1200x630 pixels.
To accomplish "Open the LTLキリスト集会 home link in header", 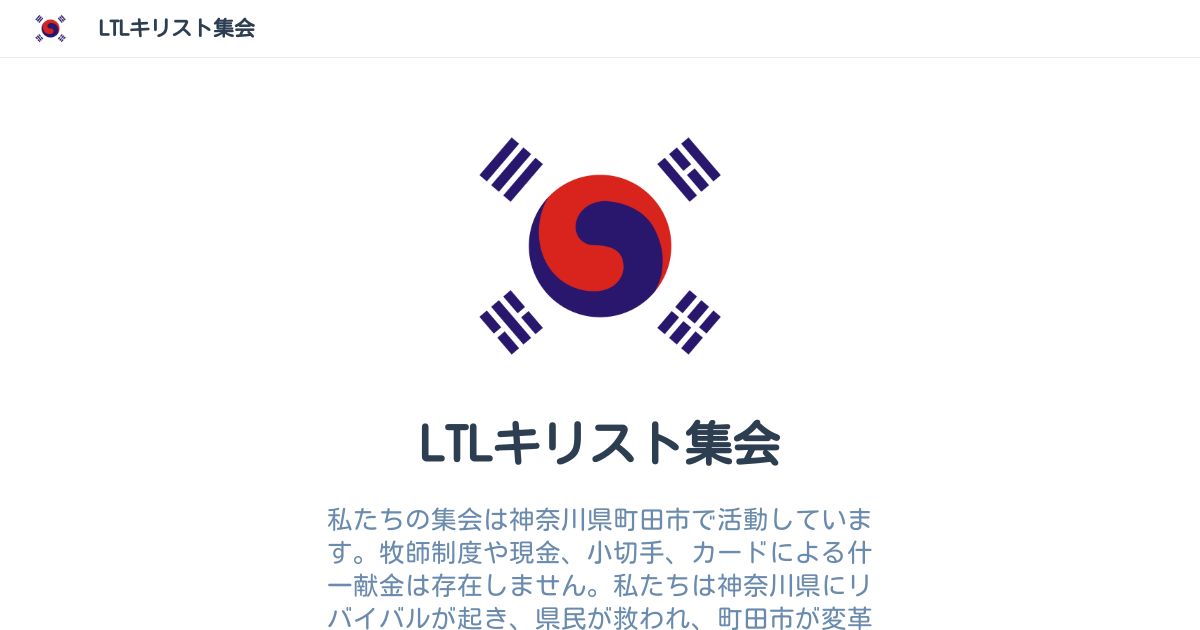I will click(x=176, y=28).
